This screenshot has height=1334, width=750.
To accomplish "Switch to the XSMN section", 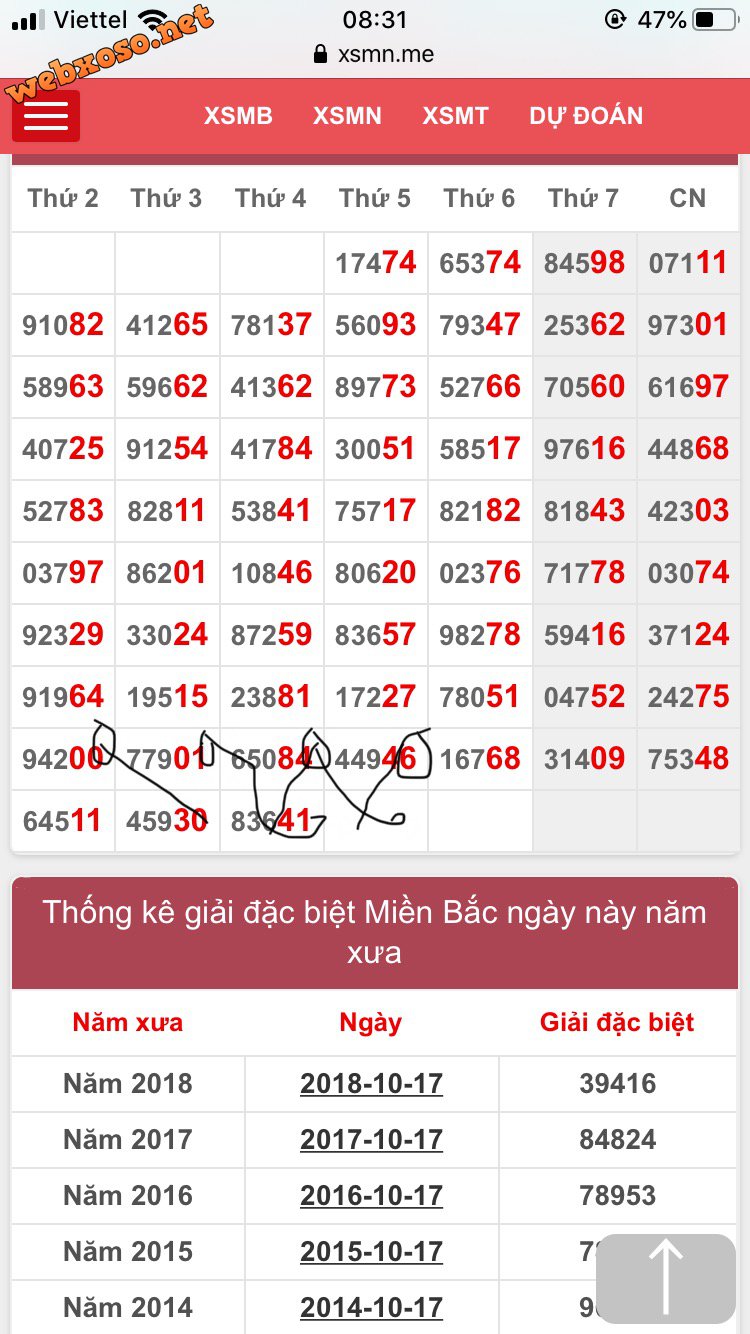I will [347, 116].
